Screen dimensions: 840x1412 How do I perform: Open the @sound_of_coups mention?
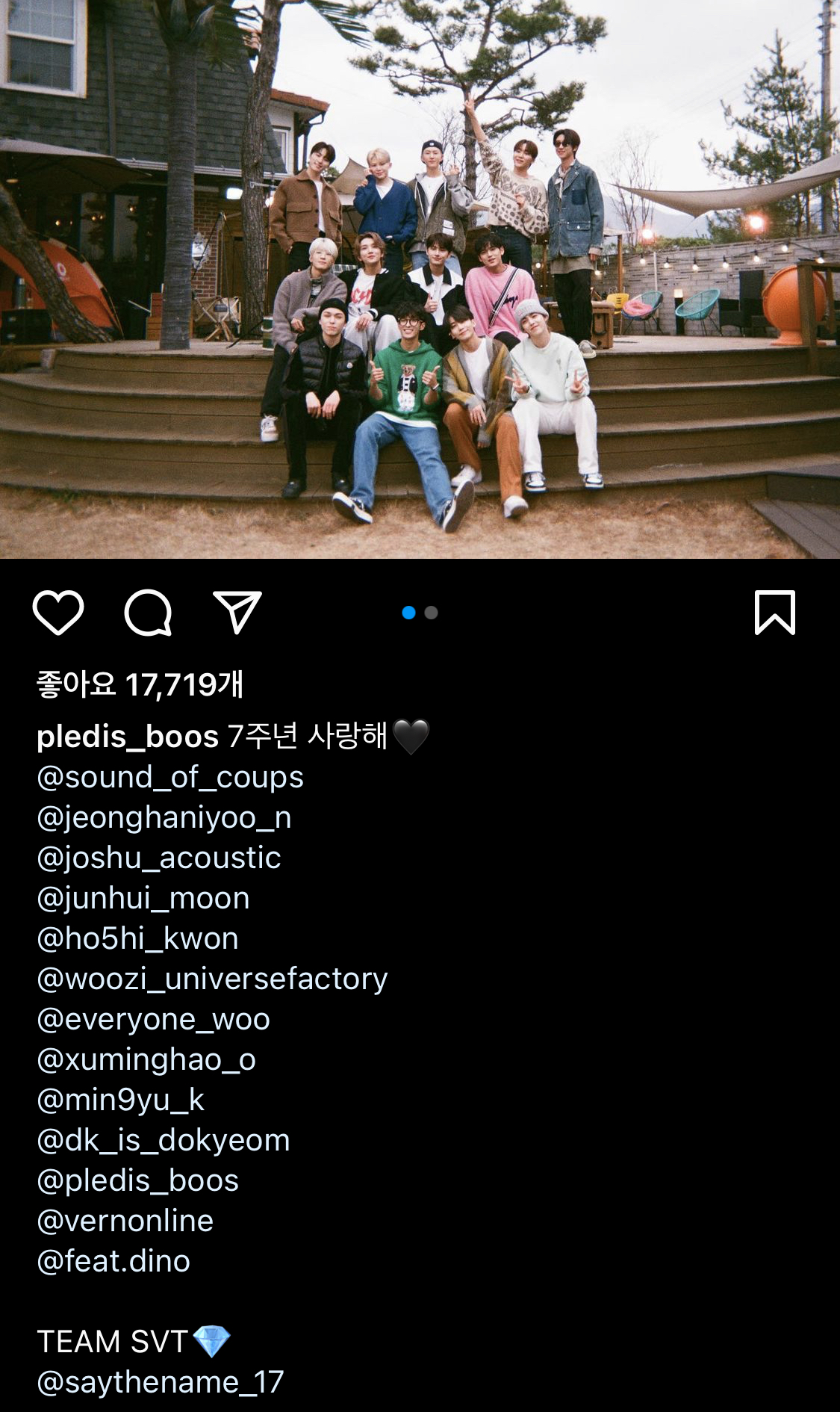(x=170, y=777)
